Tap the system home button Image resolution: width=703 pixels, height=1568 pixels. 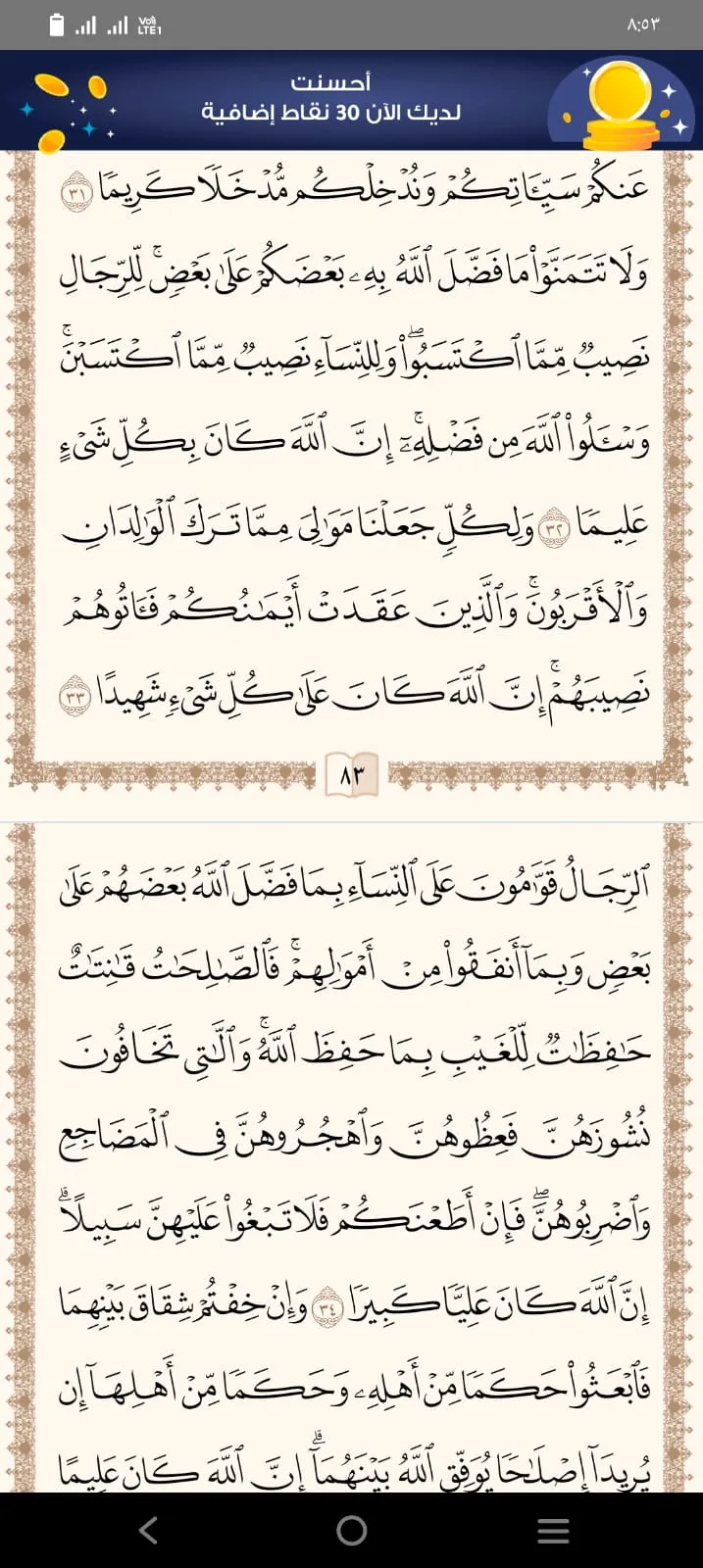[x=351, y=1530]
